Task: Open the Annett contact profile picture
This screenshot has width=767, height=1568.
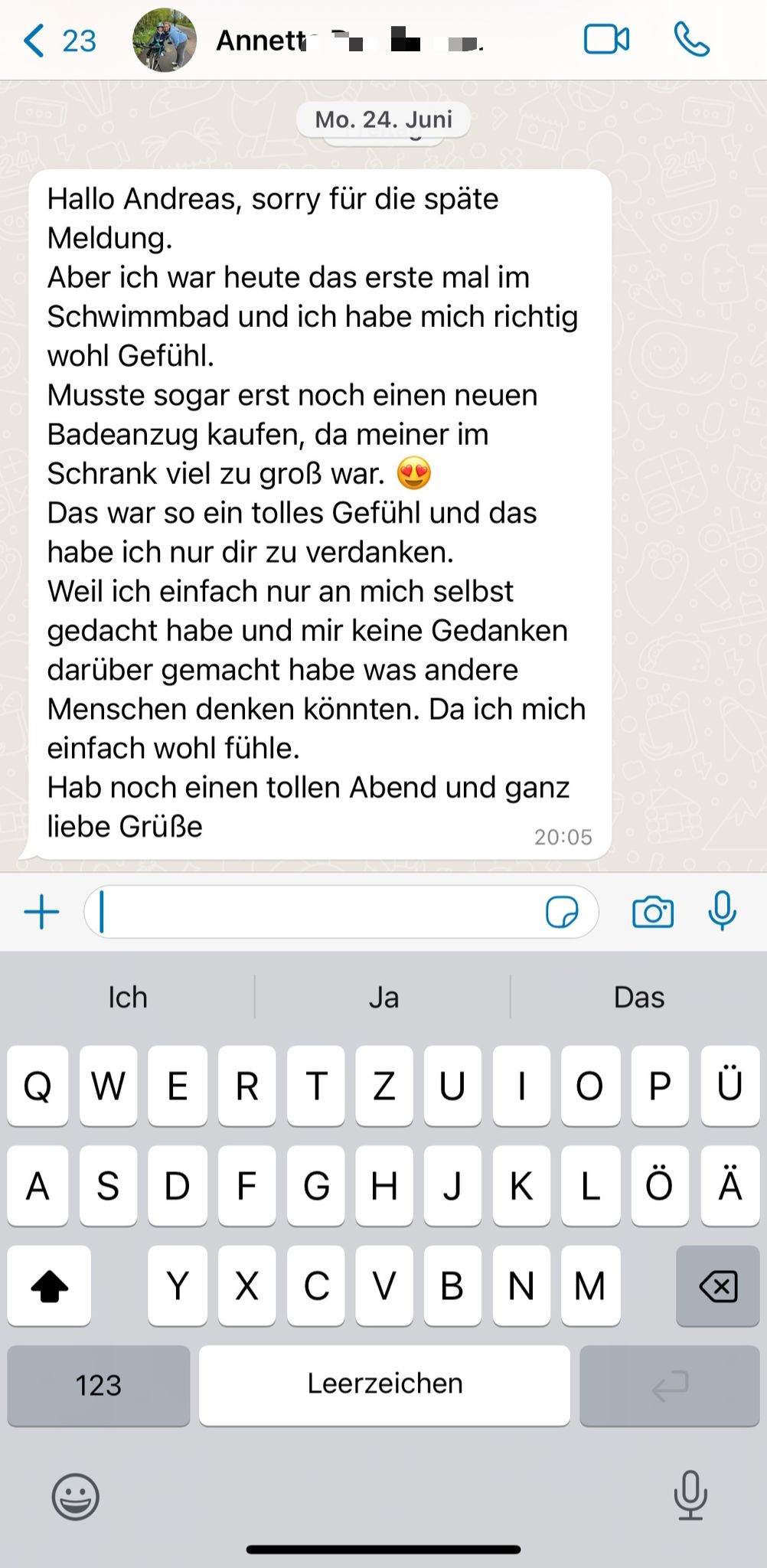Action: [x=165, y=41]
